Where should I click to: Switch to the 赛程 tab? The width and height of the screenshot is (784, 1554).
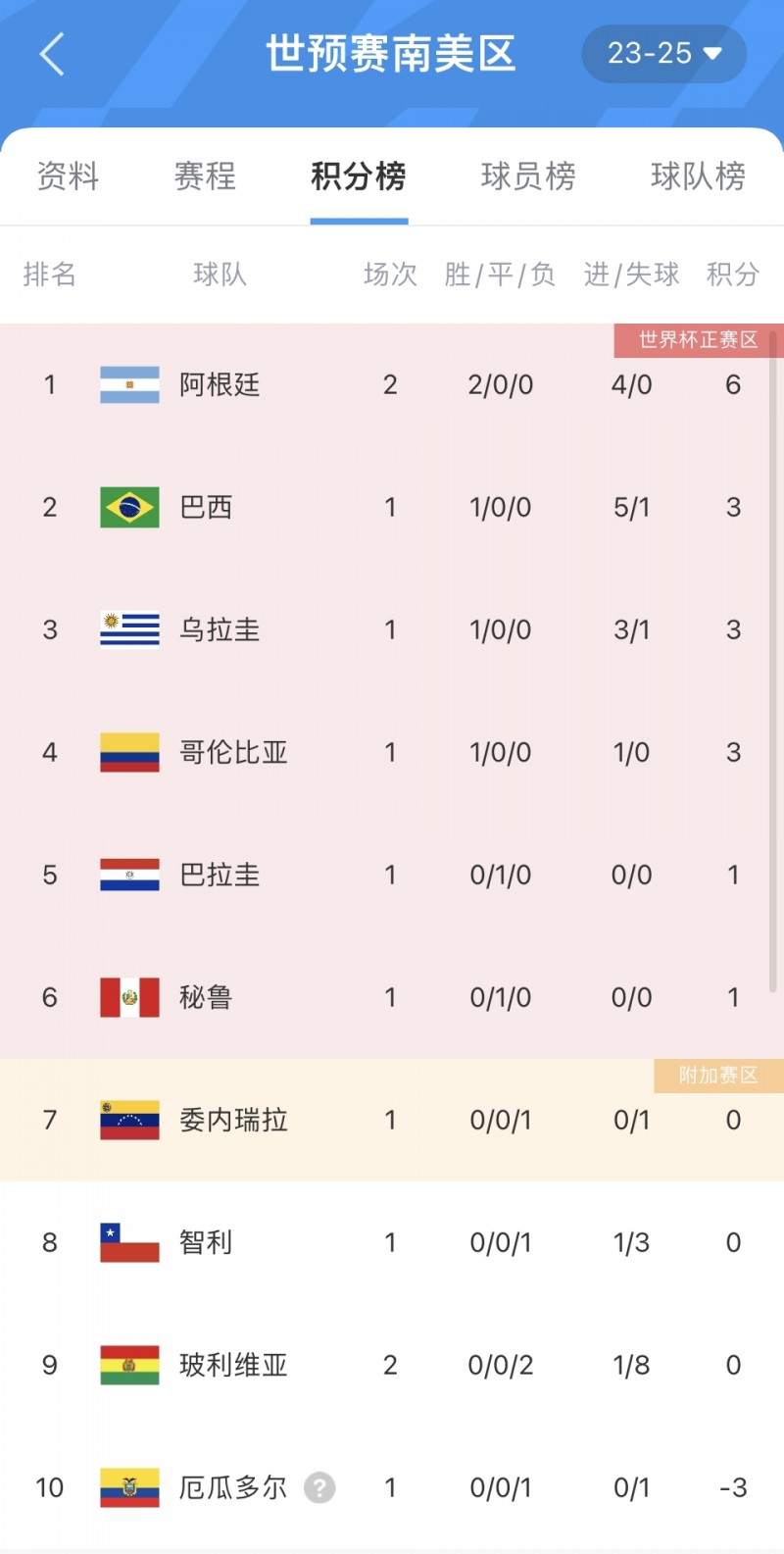[x=205, y=176]
